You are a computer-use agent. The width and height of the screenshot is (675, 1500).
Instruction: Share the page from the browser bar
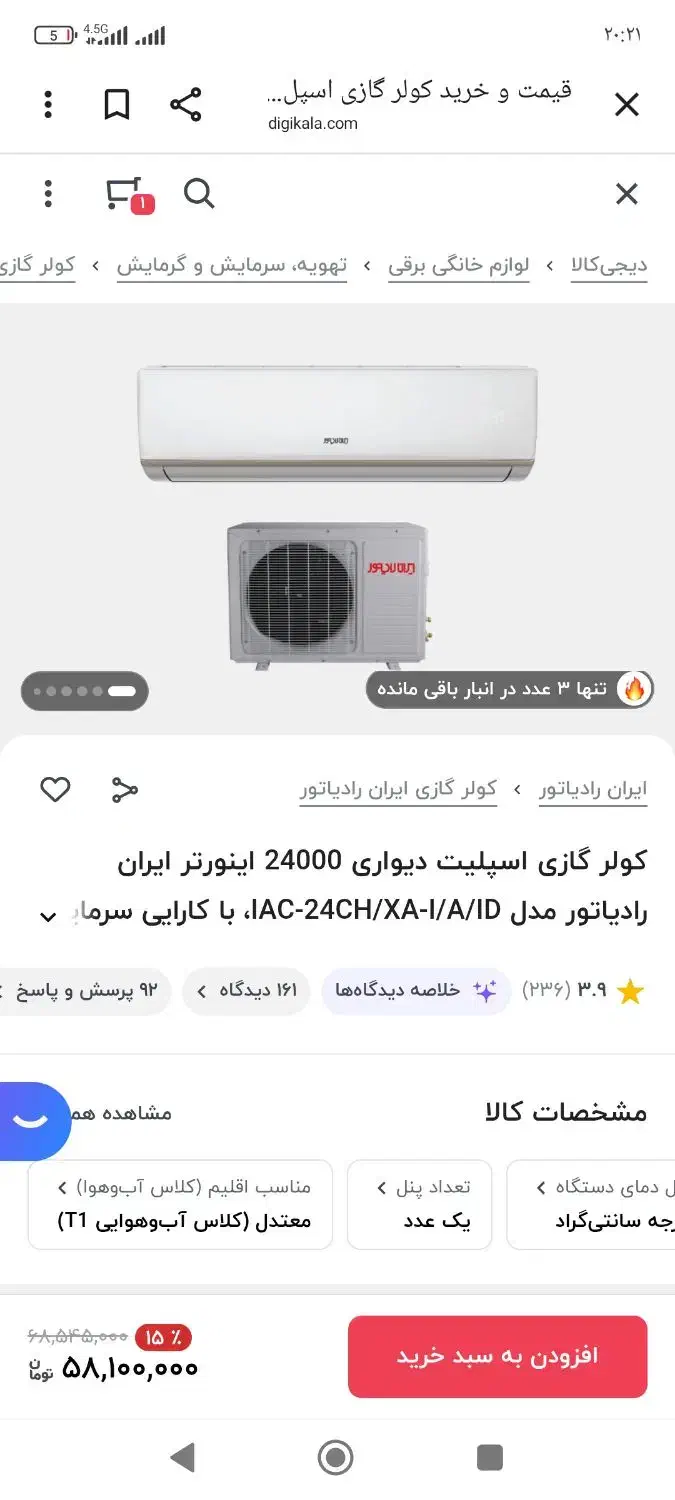point(185,104)
